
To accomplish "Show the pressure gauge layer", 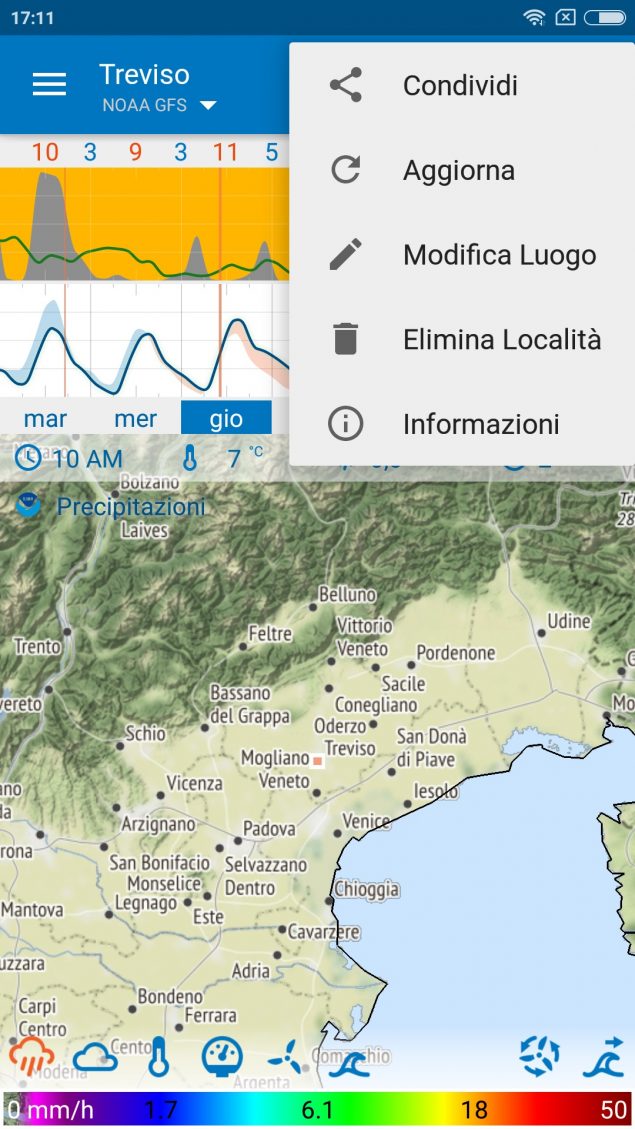I will tap(222, 1057).
